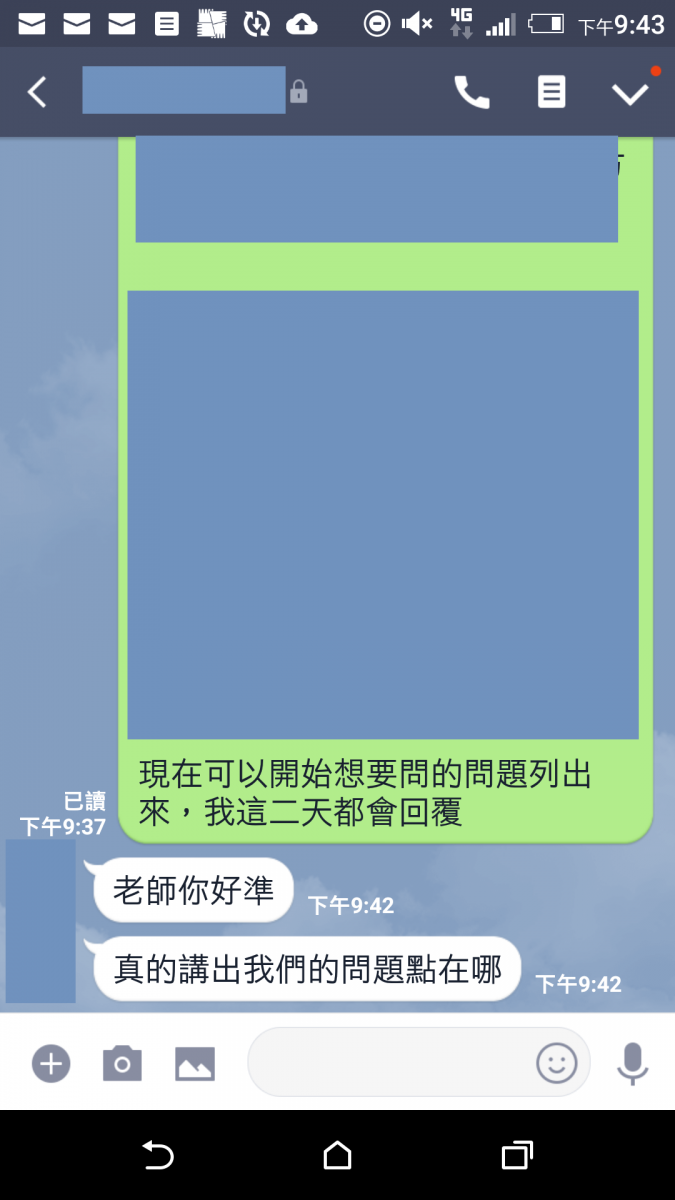Focus the message text field

pos(390,1062)
